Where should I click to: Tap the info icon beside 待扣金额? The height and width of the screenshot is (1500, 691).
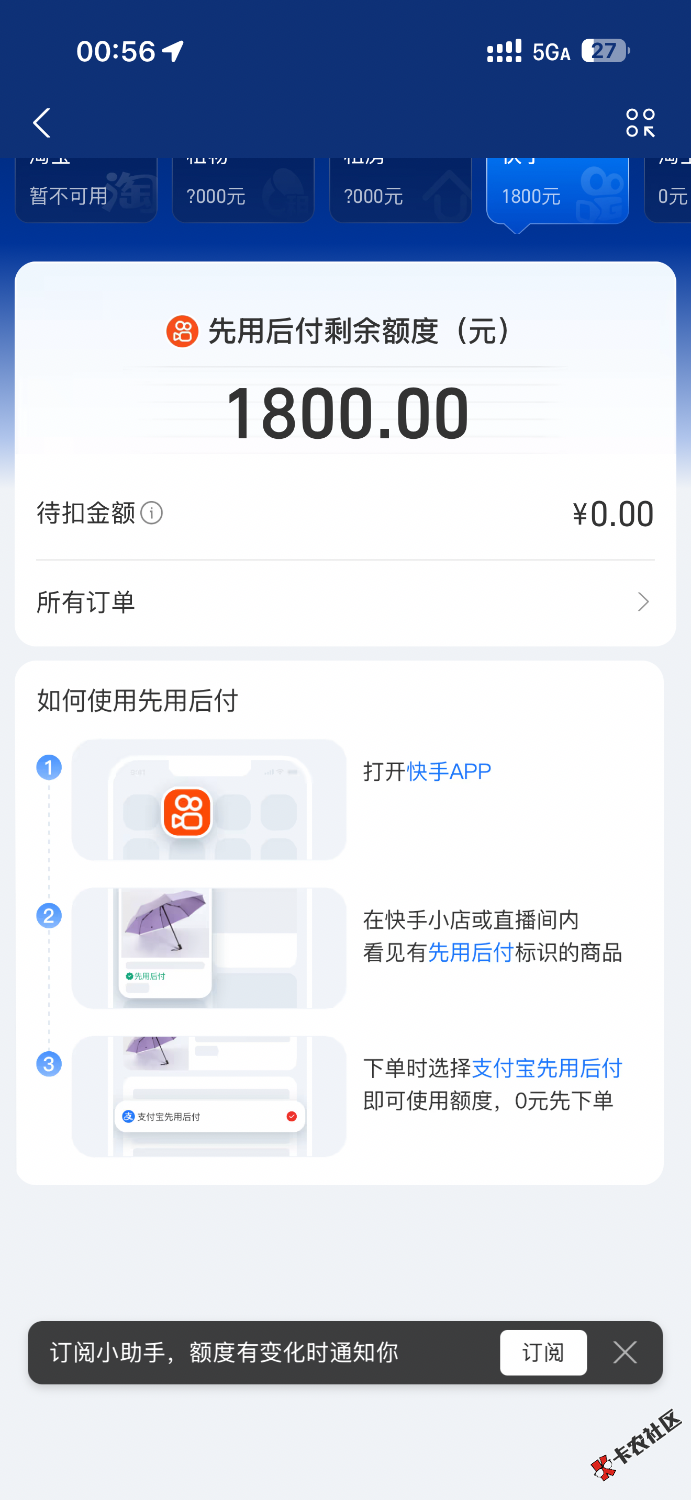152,513
